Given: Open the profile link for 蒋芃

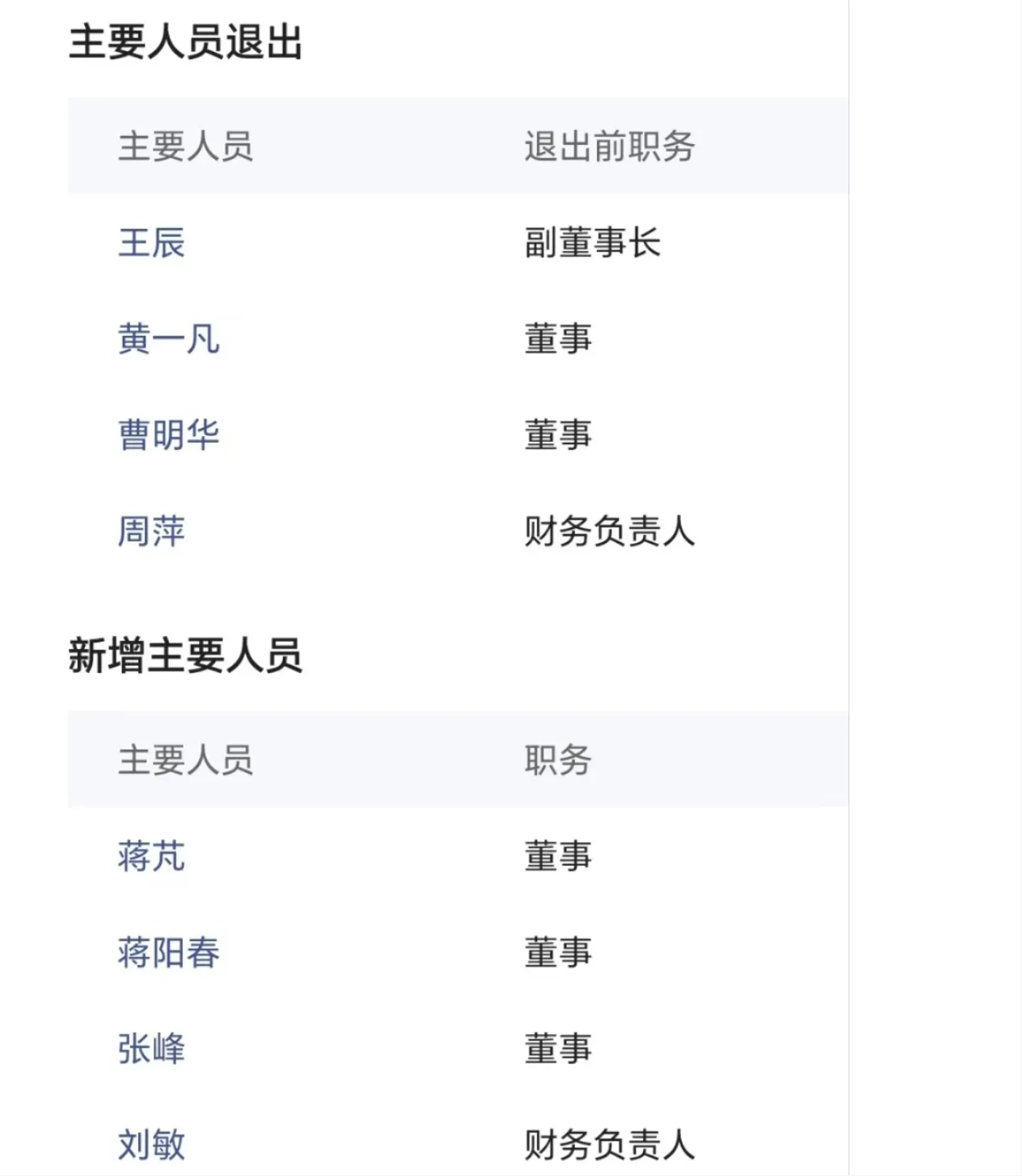Looking at the screenshot, I should tap(150, 858).
